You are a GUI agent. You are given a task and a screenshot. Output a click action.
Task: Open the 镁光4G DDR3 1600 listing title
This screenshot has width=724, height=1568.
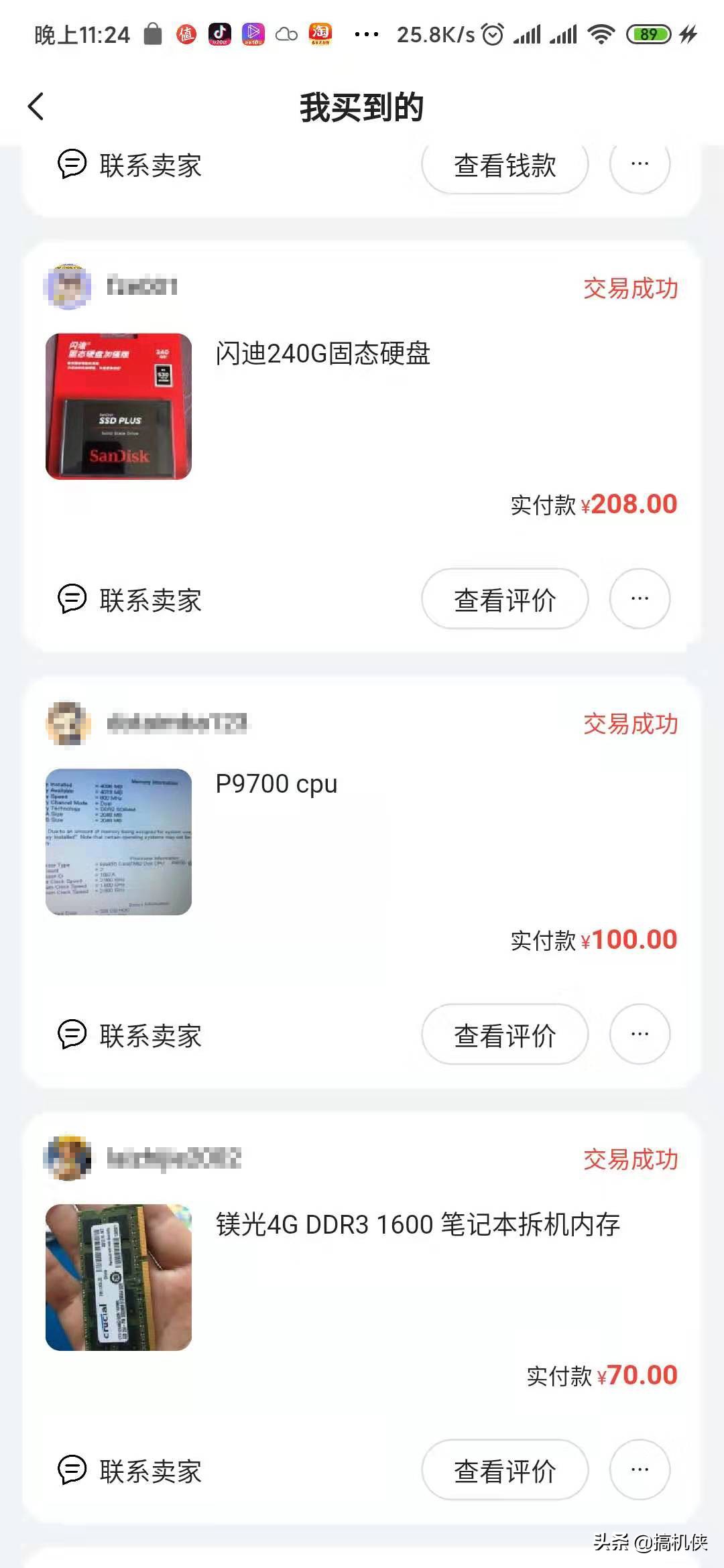419,1221
